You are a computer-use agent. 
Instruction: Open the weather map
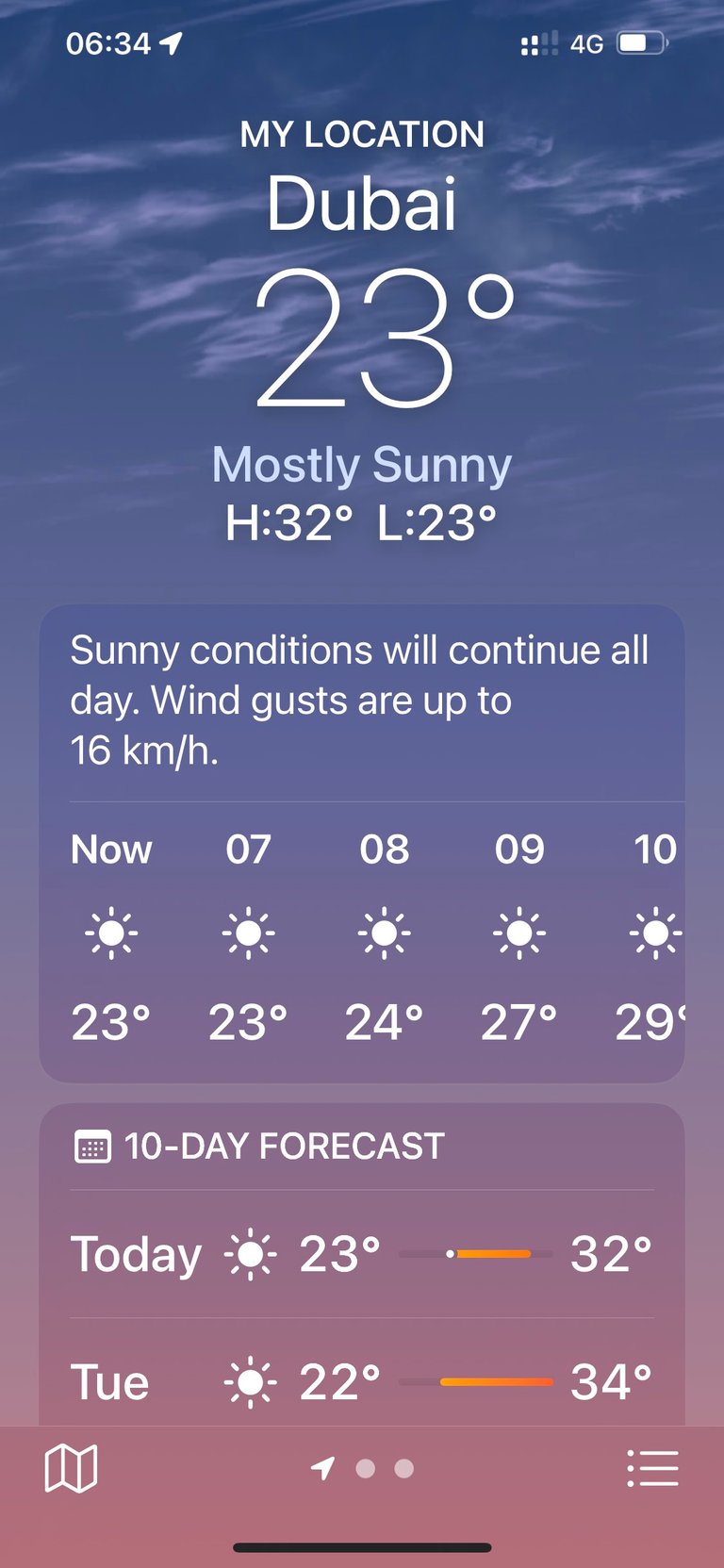(x=71, y=1468)
